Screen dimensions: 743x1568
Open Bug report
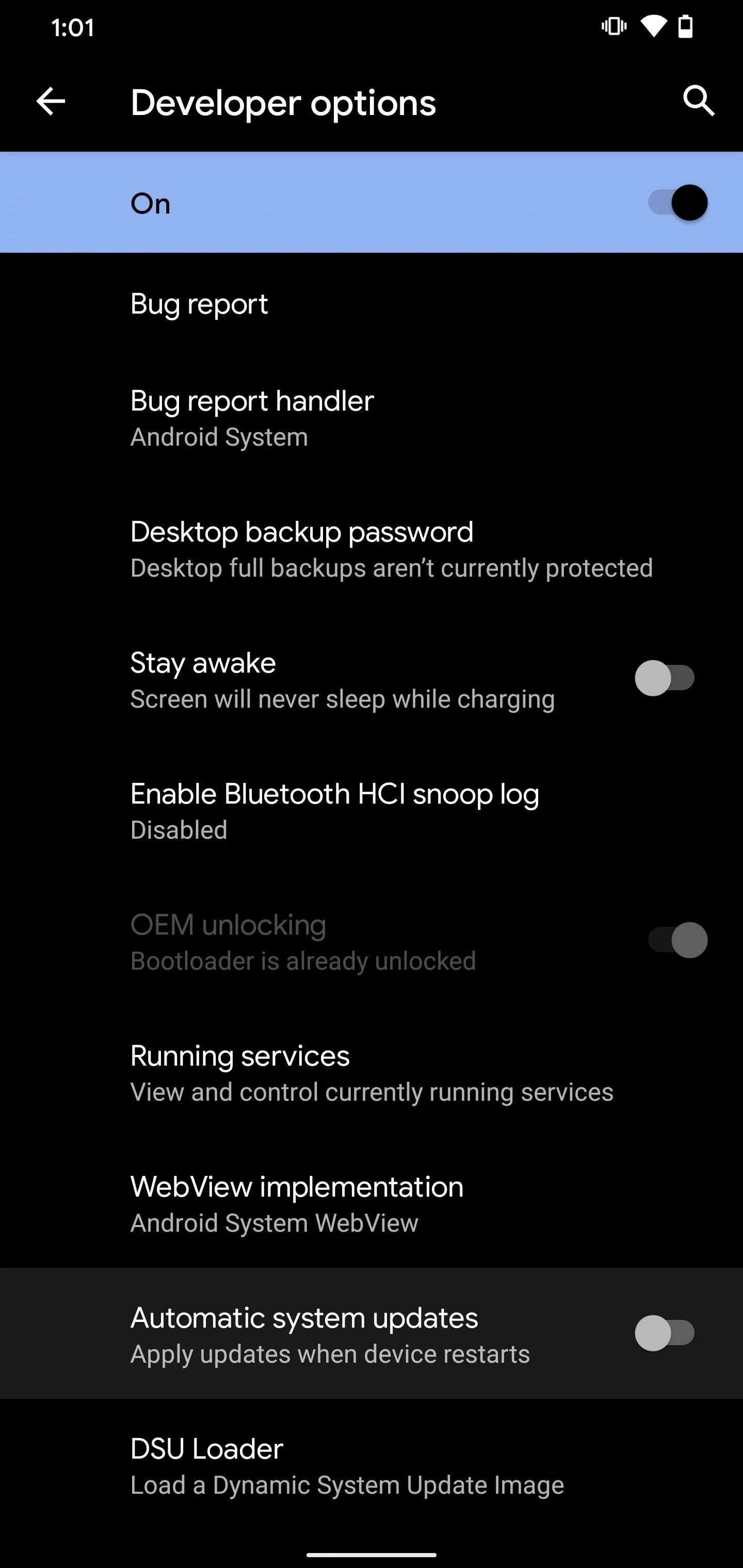pyautogui.click(x=372, y=304)
